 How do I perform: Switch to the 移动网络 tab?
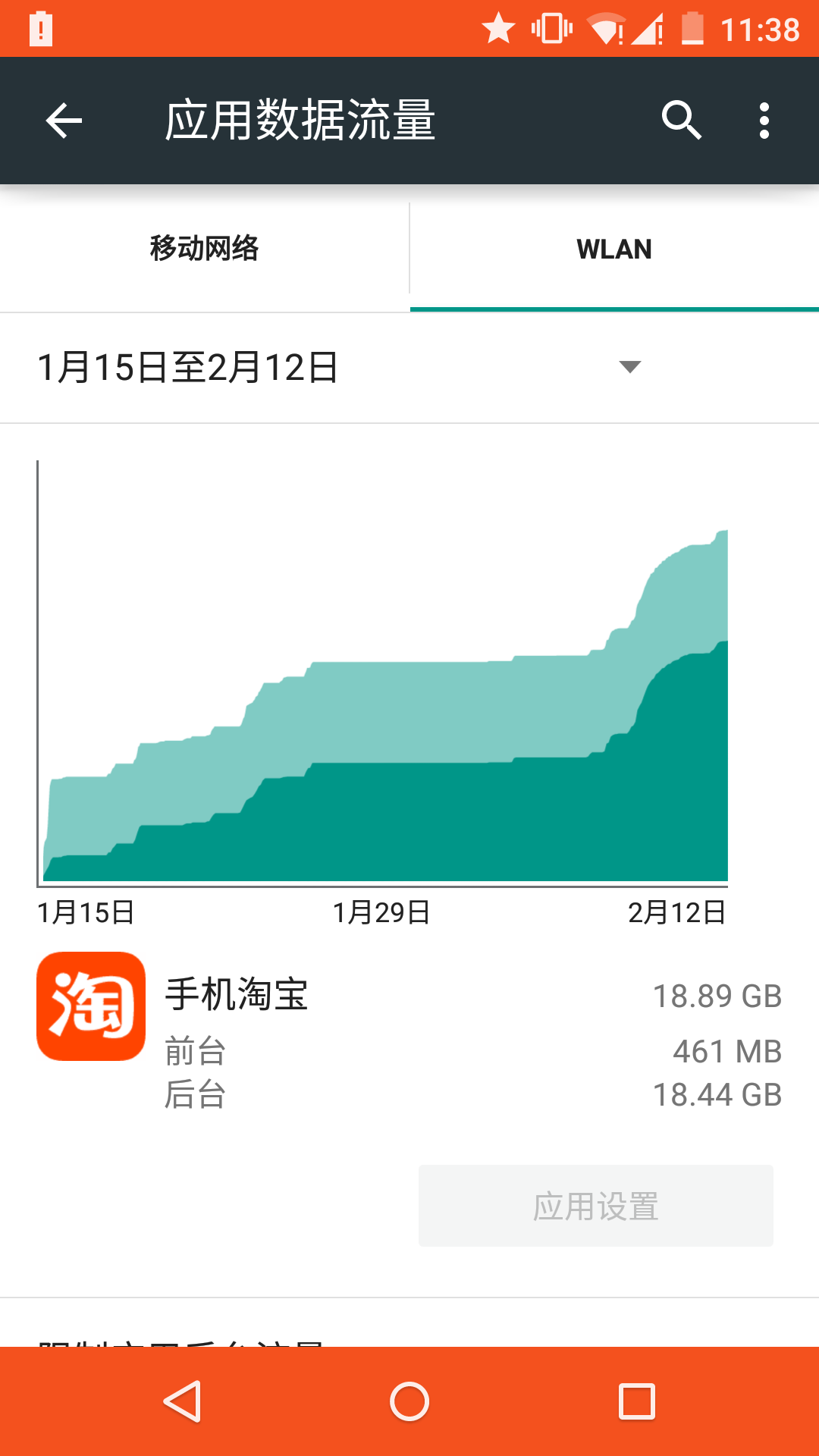tap(205, 249)
